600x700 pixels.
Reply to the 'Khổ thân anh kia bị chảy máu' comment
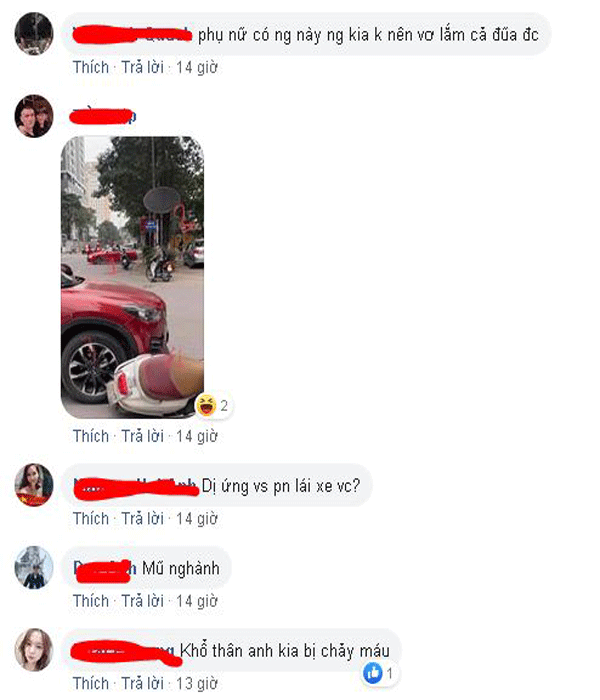click(x=142, y=684)
